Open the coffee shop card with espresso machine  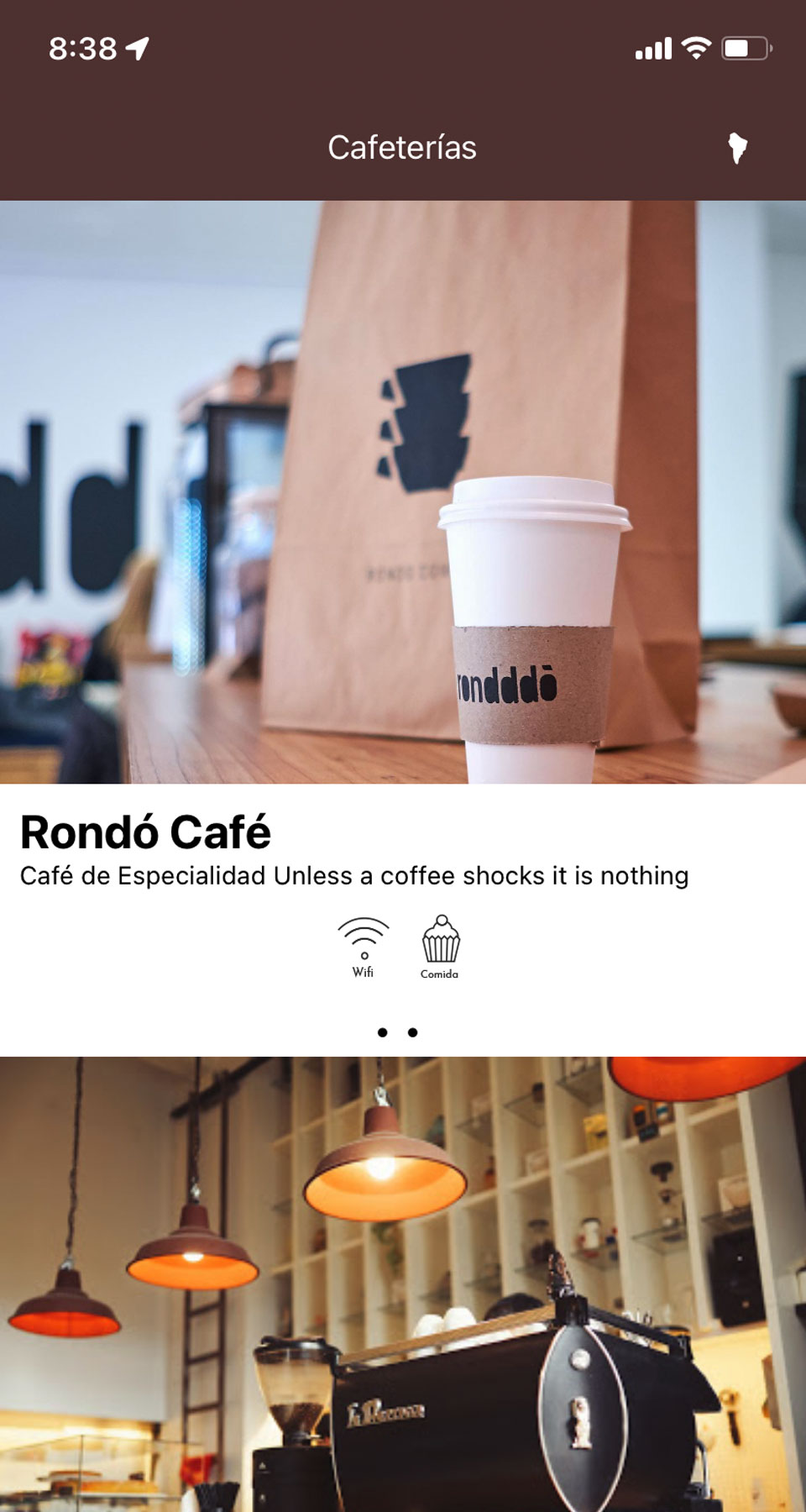click(x=403, y=1285)
